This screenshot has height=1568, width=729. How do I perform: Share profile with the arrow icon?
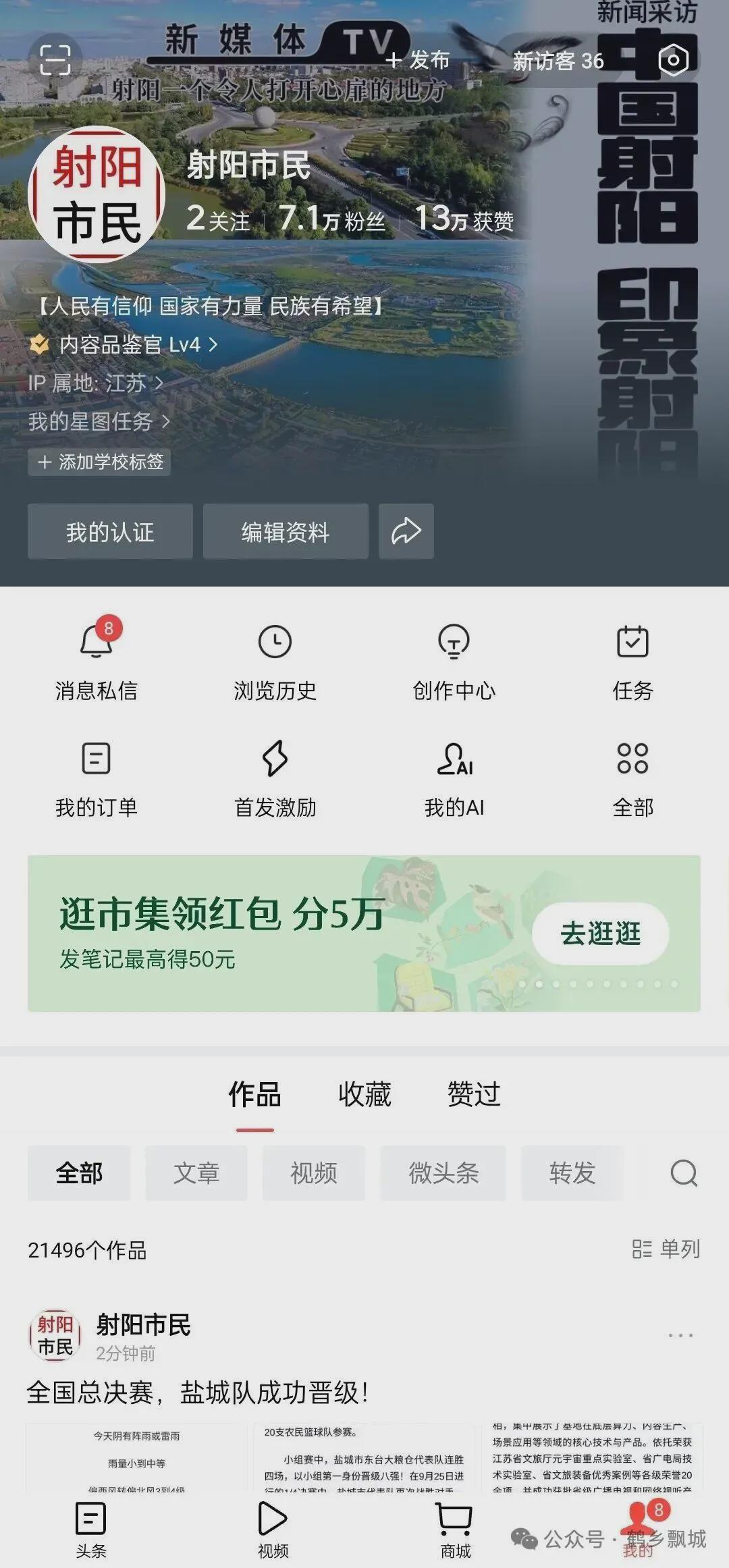pos(406,531)
